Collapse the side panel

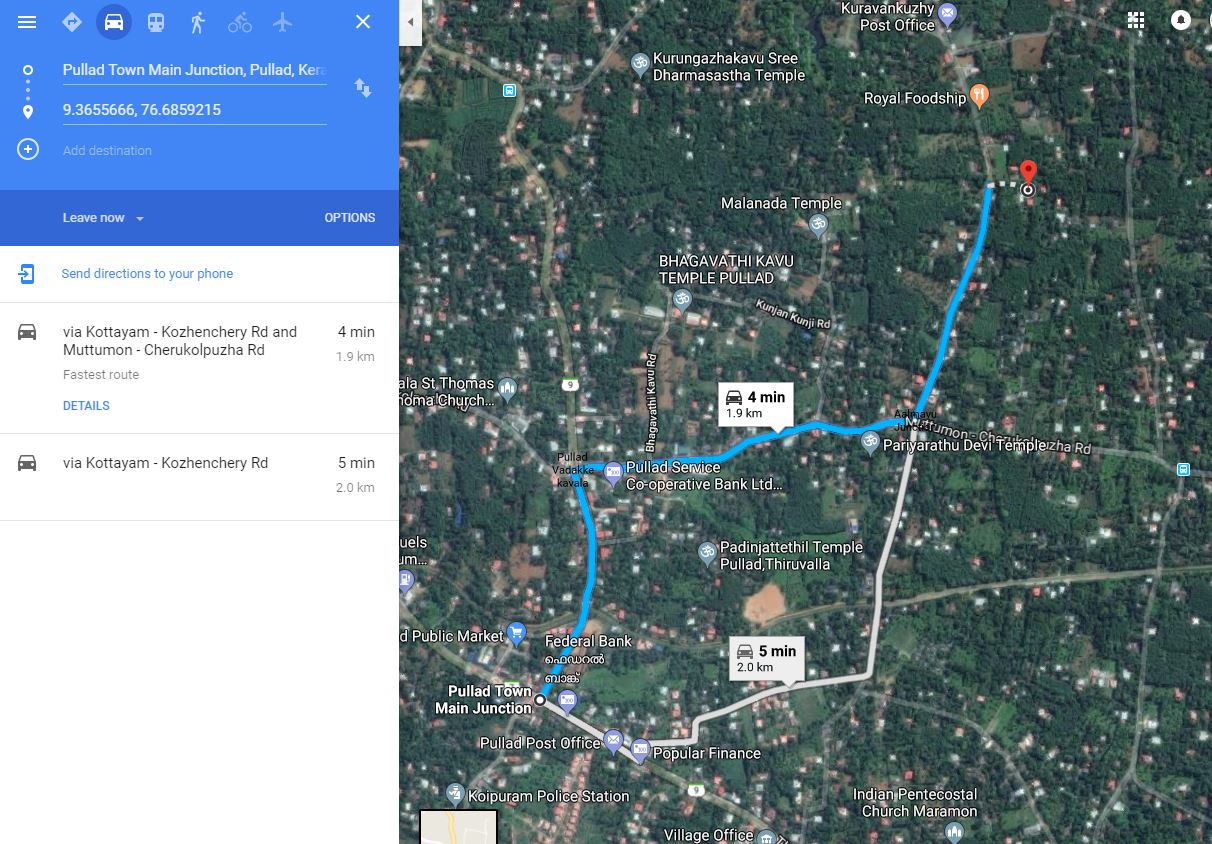[x=410, y=22]
